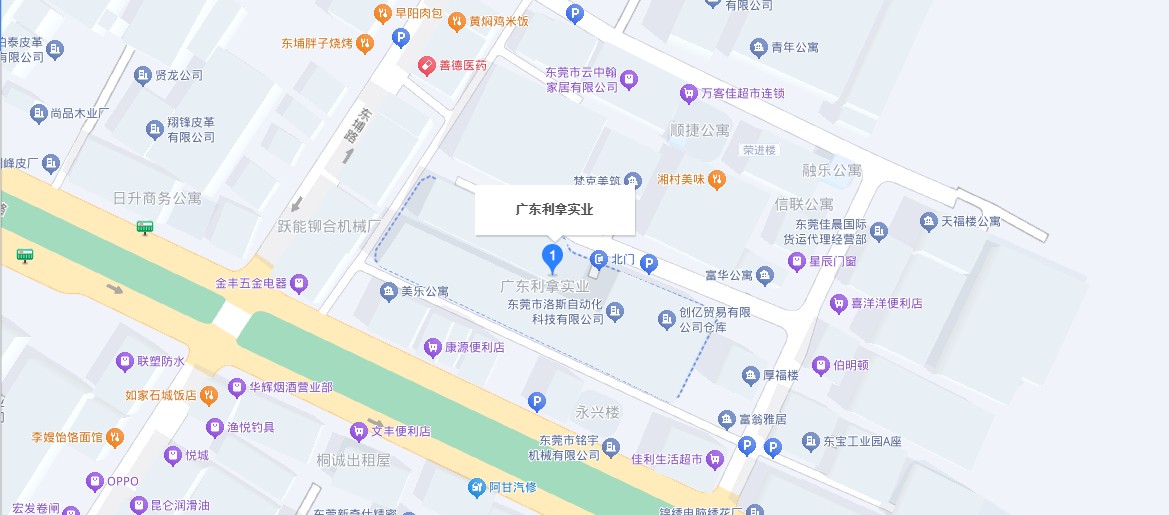This screenshot has width=1169, height=515.
Task: Select the 东埔胖子烧烤 barbecue marker
Action: pyautogui.click(x=366, y=43)
